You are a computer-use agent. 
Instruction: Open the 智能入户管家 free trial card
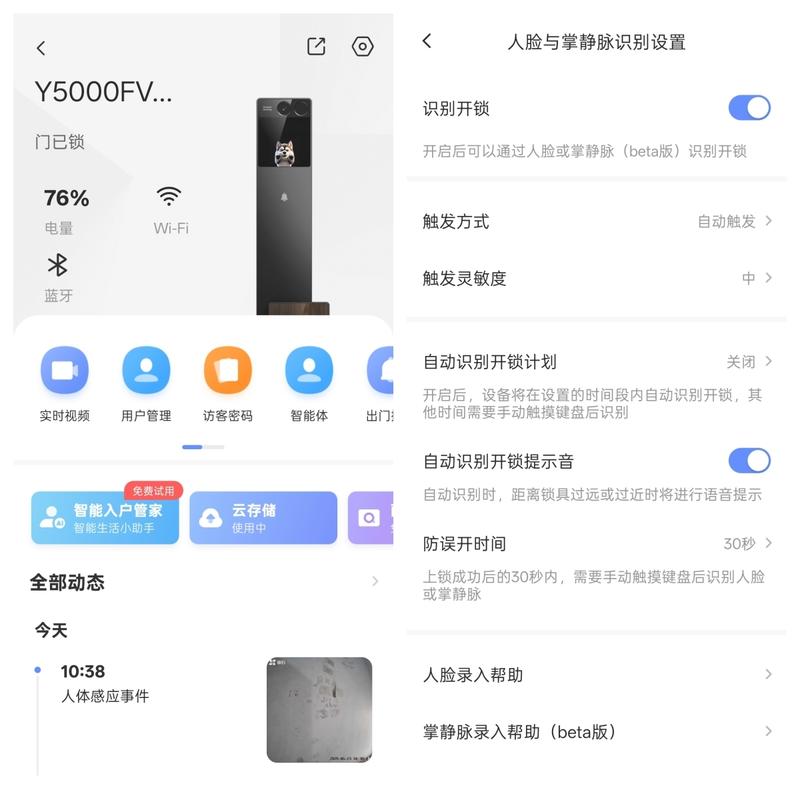coord(105,517)
